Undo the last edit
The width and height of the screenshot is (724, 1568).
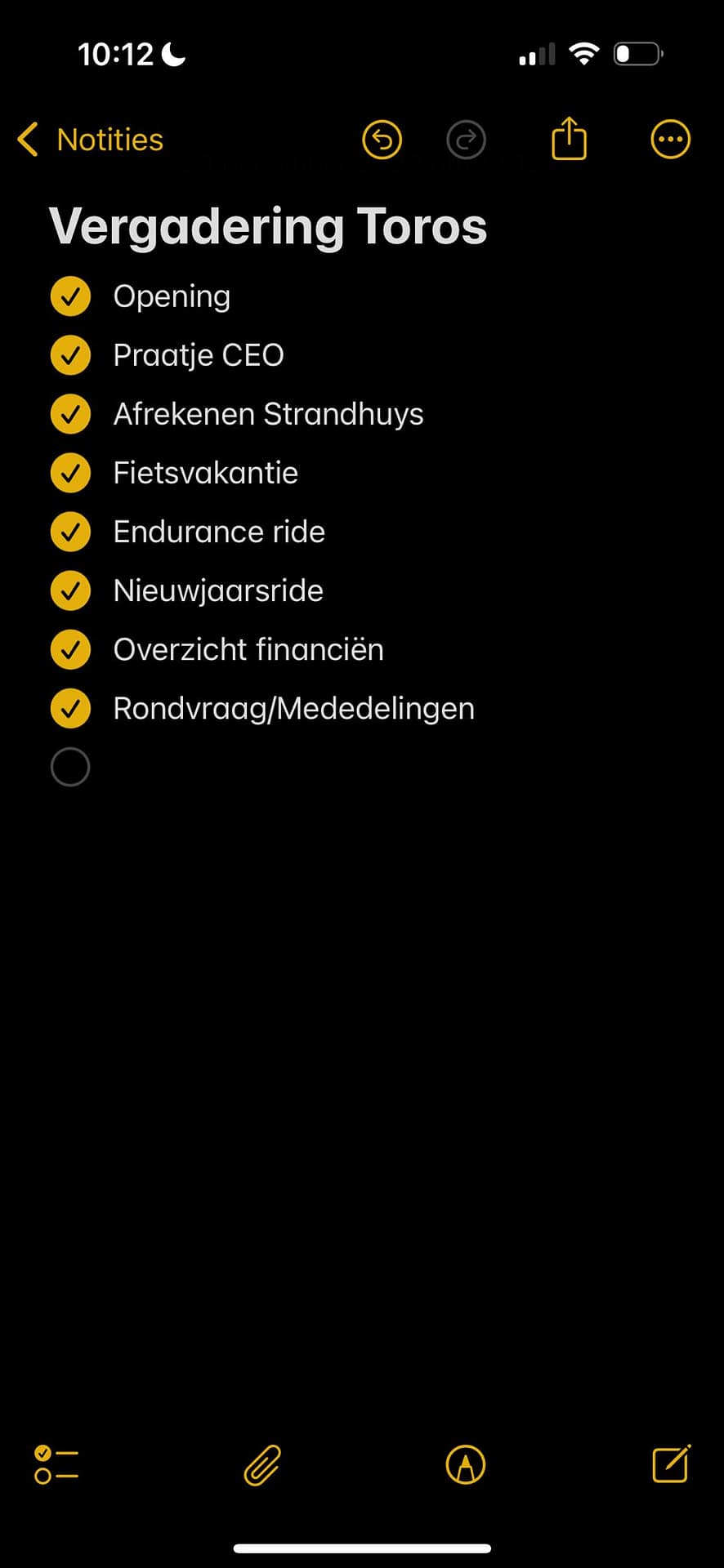[x=382, y=140]
